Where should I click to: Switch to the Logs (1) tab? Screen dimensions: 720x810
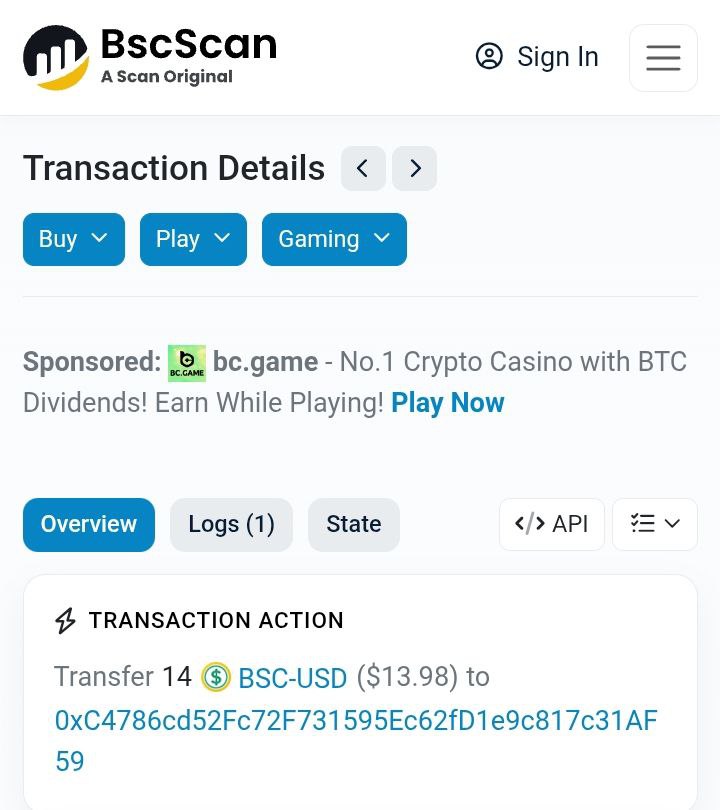(x=231, y=525)
